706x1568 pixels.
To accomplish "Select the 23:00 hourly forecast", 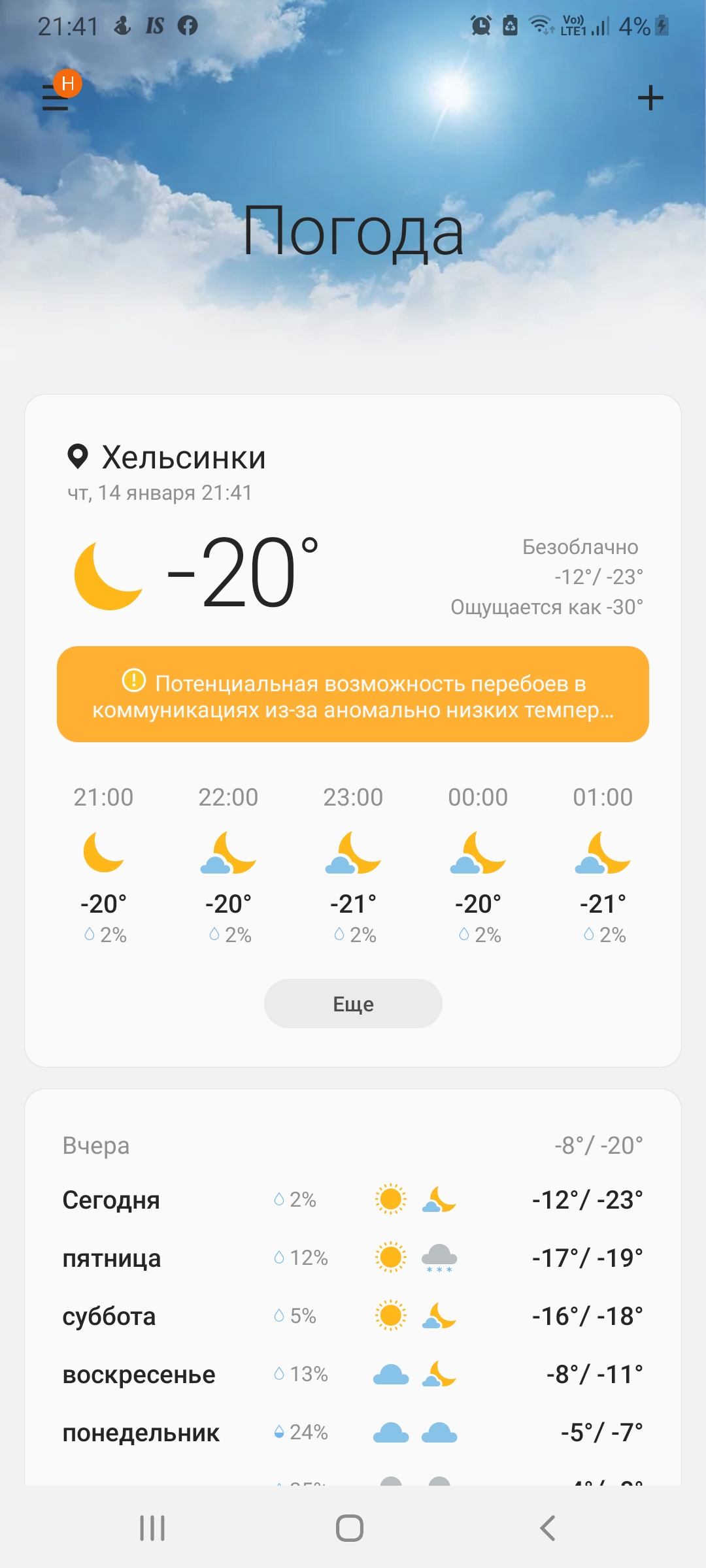I will coord(353,865).
